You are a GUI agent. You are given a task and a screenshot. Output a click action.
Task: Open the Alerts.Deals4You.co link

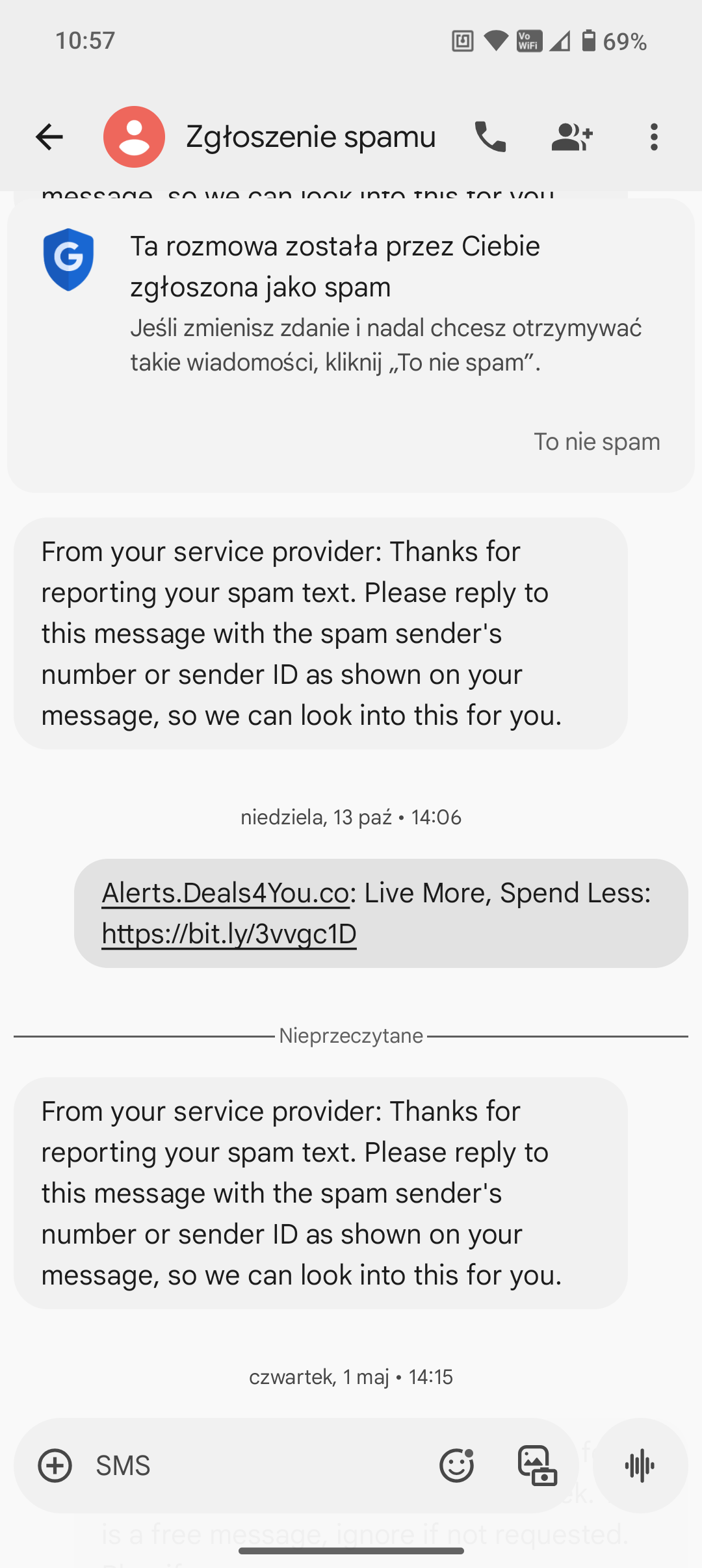point(226,893)
